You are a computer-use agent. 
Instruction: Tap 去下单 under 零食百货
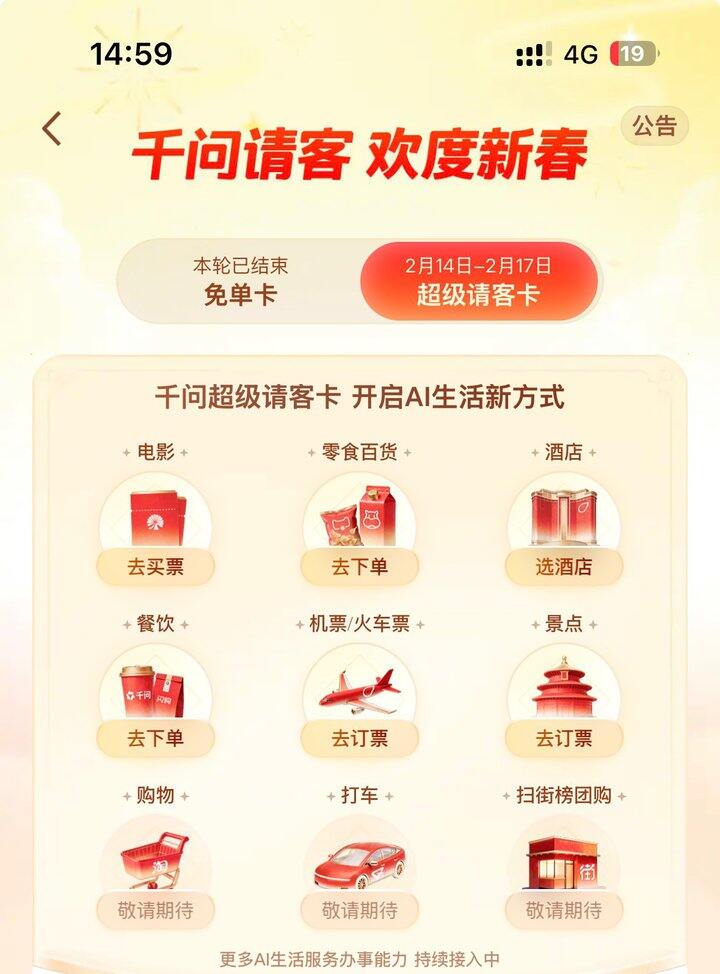click(x=357, y=566)
